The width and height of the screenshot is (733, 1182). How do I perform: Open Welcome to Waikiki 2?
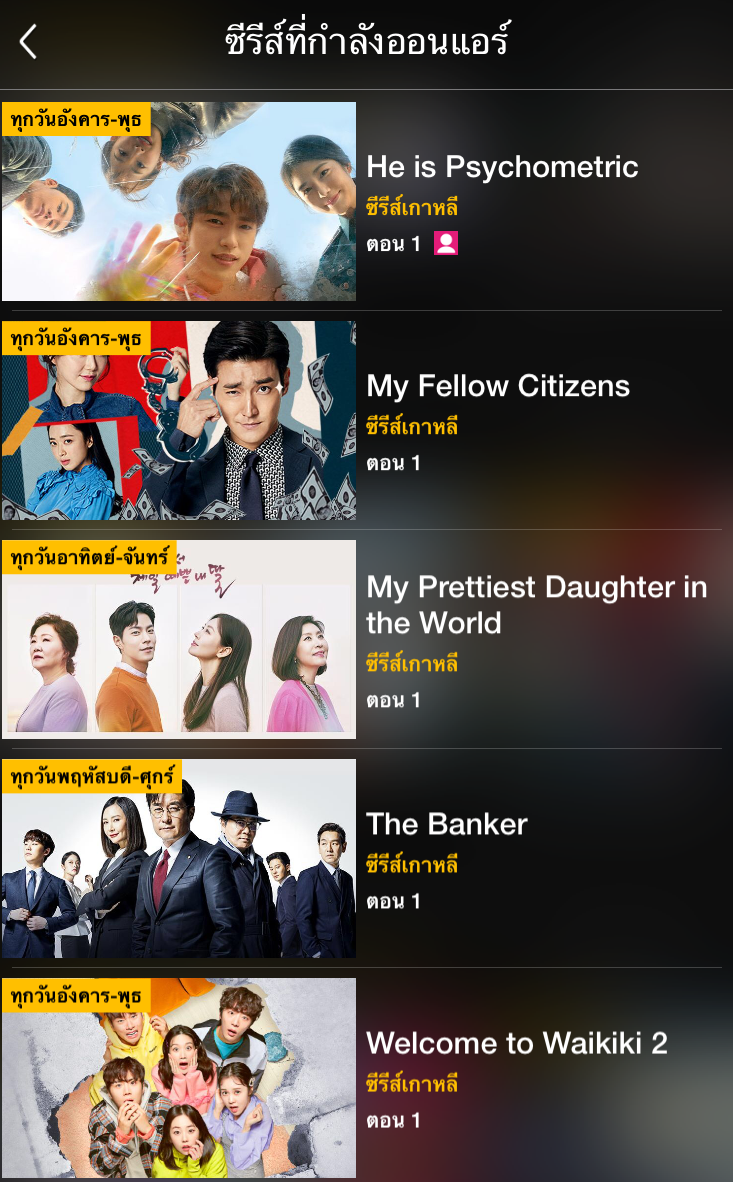point(366,1076)
